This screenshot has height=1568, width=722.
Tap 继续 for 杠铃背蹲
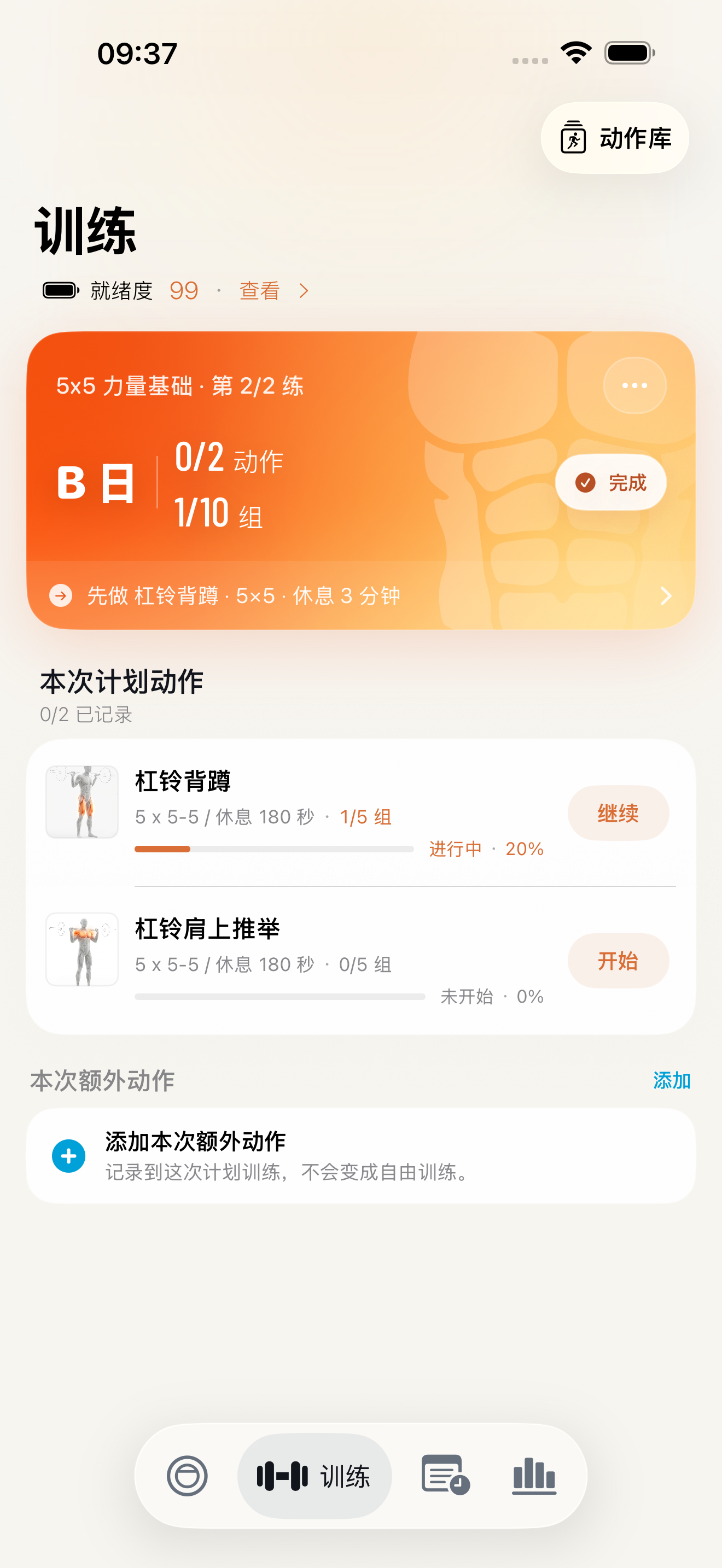(x=618, y=813)
